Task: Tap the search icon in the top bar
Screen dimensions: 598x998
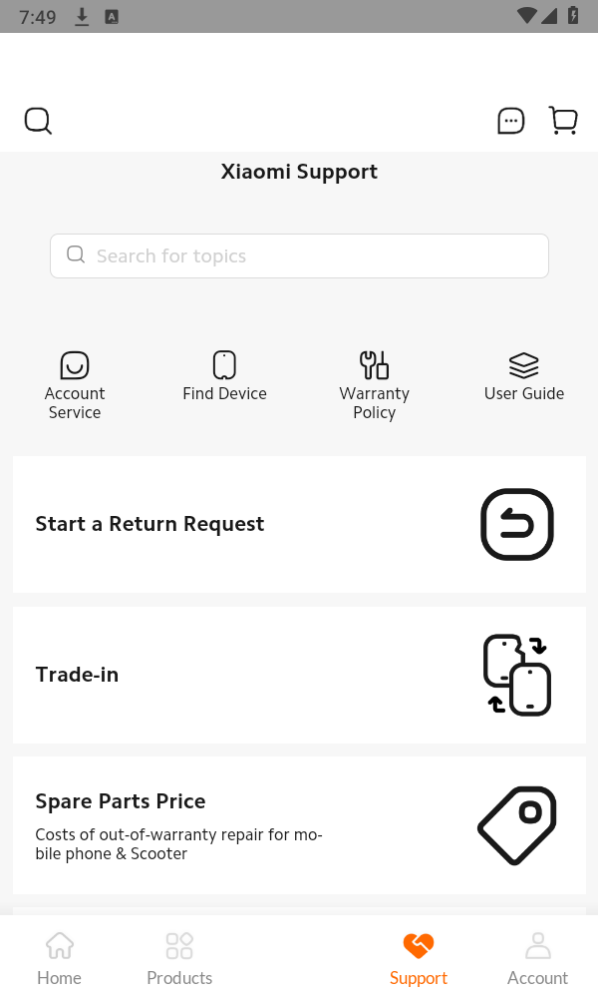Action: coord(38,120)
